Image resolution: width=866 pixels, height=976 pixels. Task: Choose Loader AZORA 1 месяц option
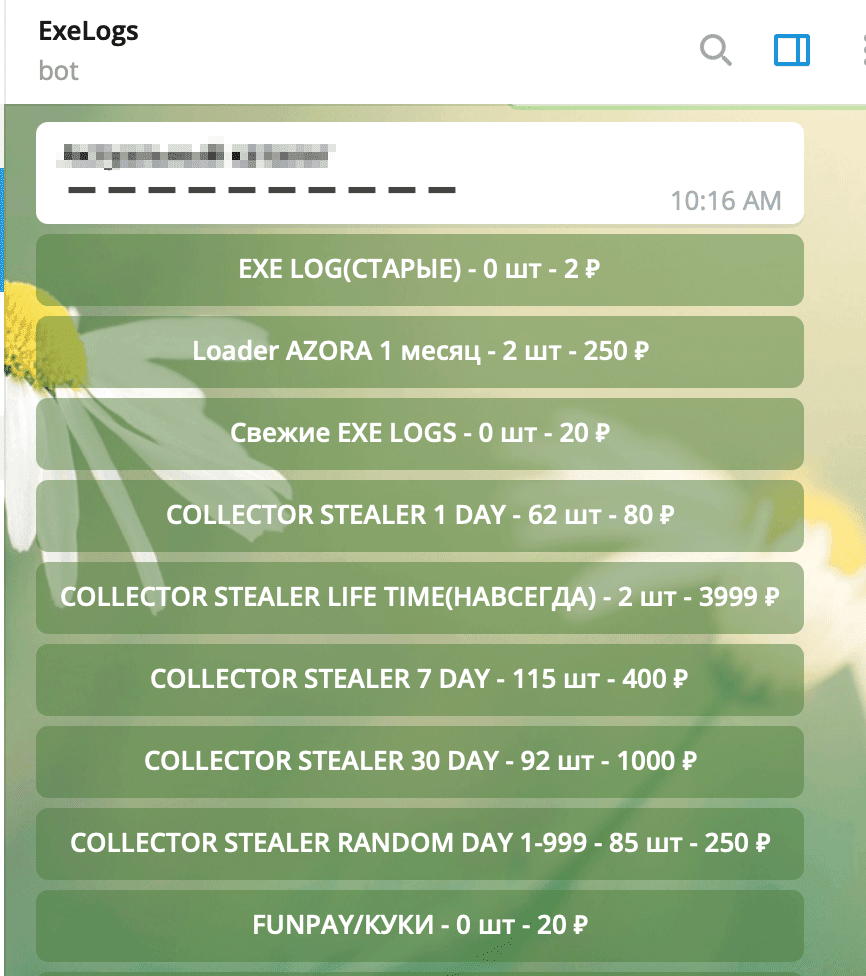[420, 352]
